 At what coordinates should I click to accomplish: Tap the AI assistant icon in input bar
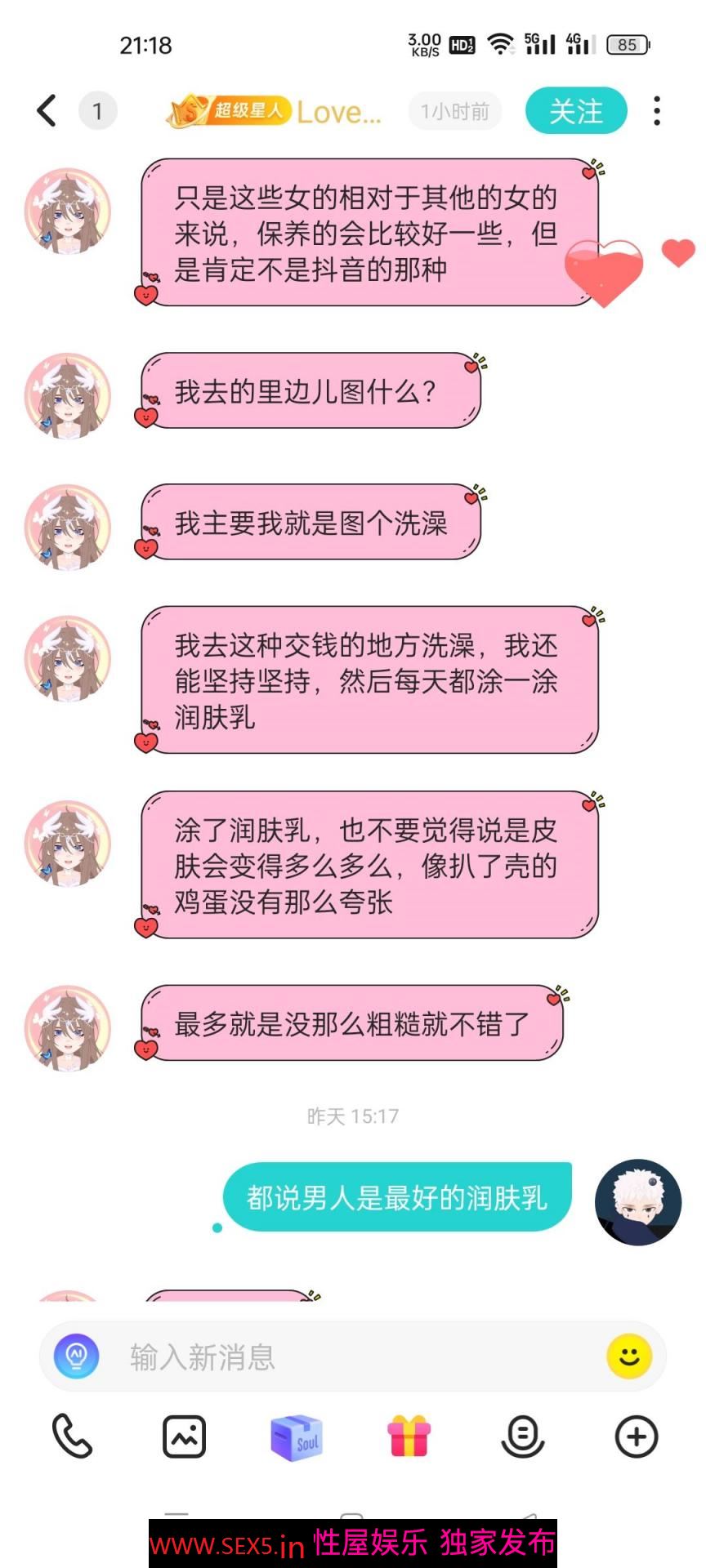coord(77,1356)
